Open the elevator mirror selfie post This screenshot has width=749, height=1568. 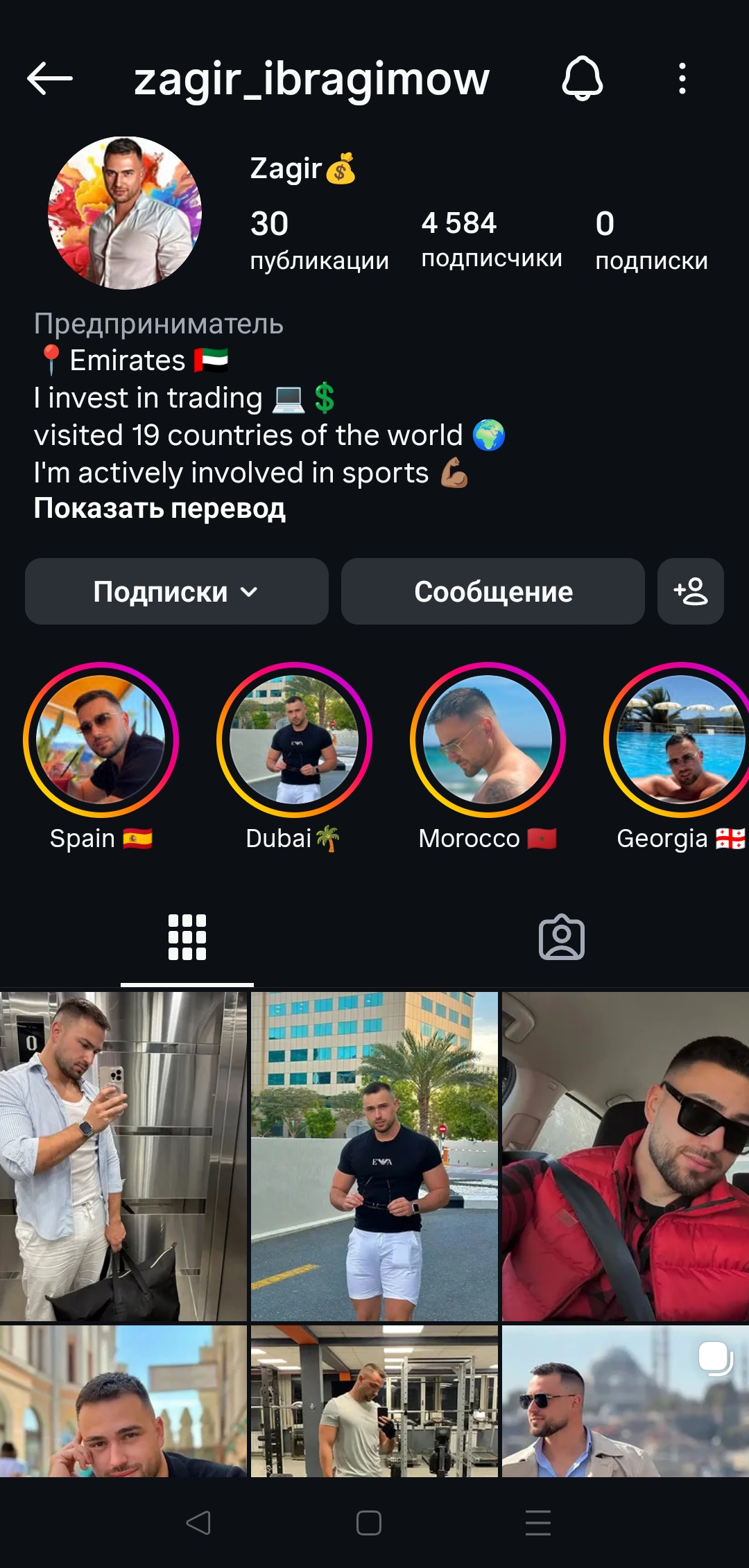(x=123, y=1156)
